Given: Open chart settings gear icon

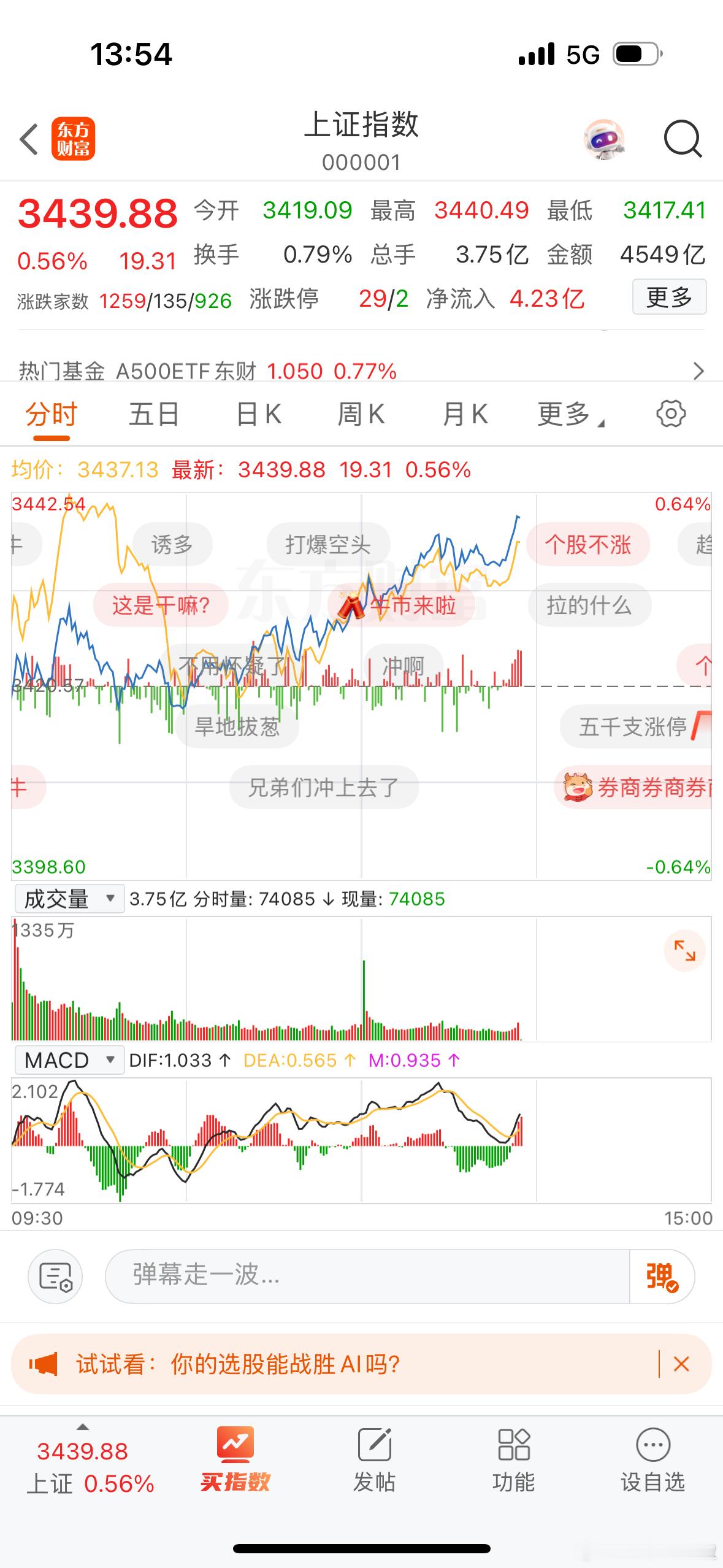Looking at the screenshot, I should (x=671, y=413).
